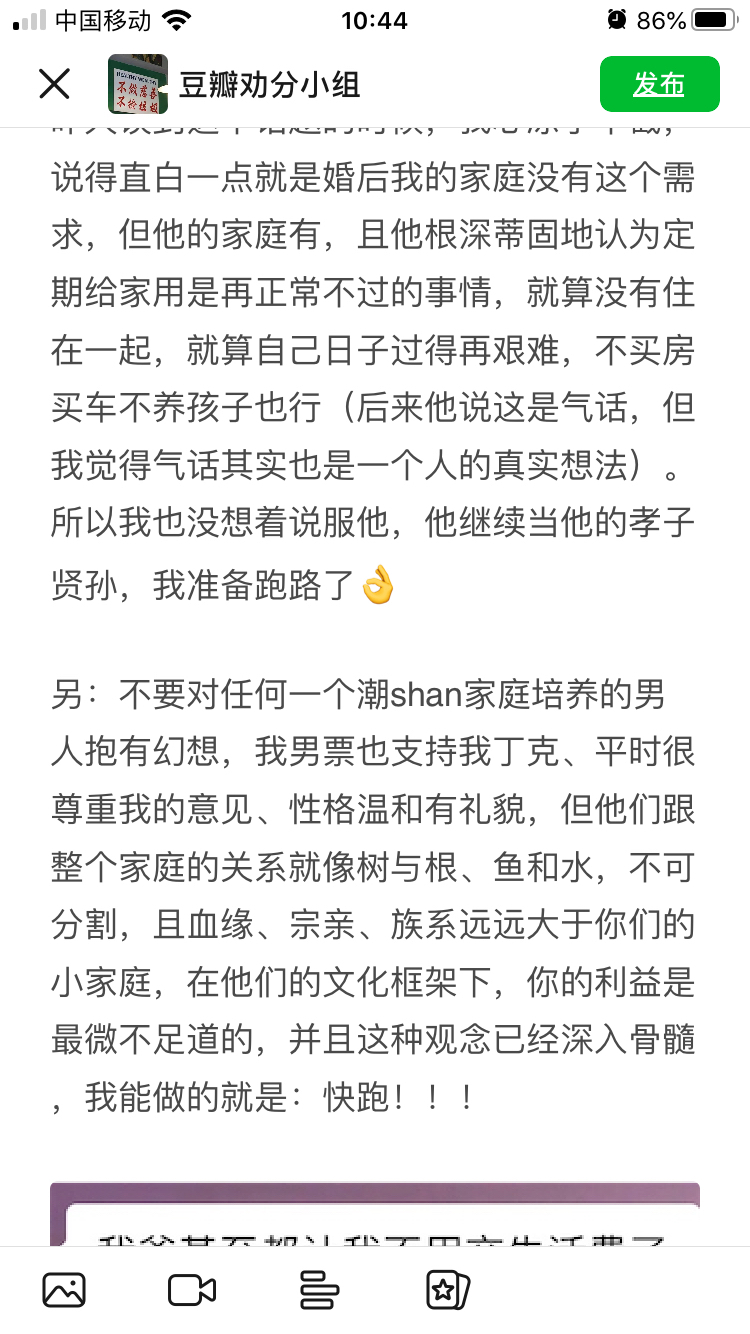The height and width of the screenshot is (1334, 750).
Task: Add a video with the camera icon
Action: [x=192, y=1290]
